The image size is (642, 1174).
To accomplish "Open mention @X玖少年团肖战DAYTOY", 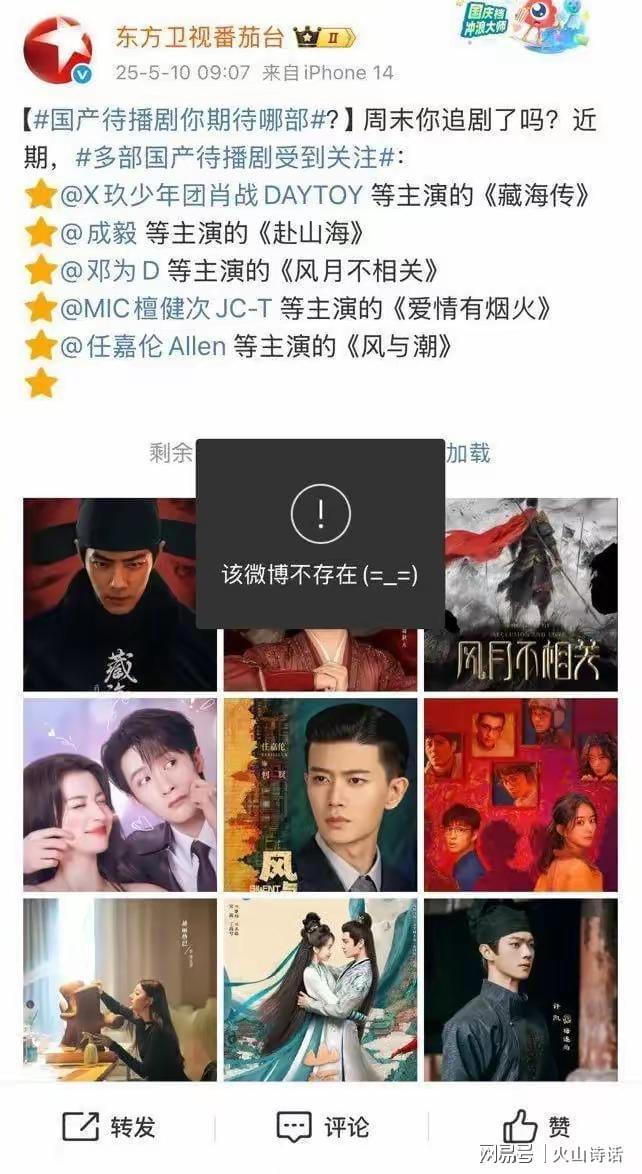I will (211, 195).
